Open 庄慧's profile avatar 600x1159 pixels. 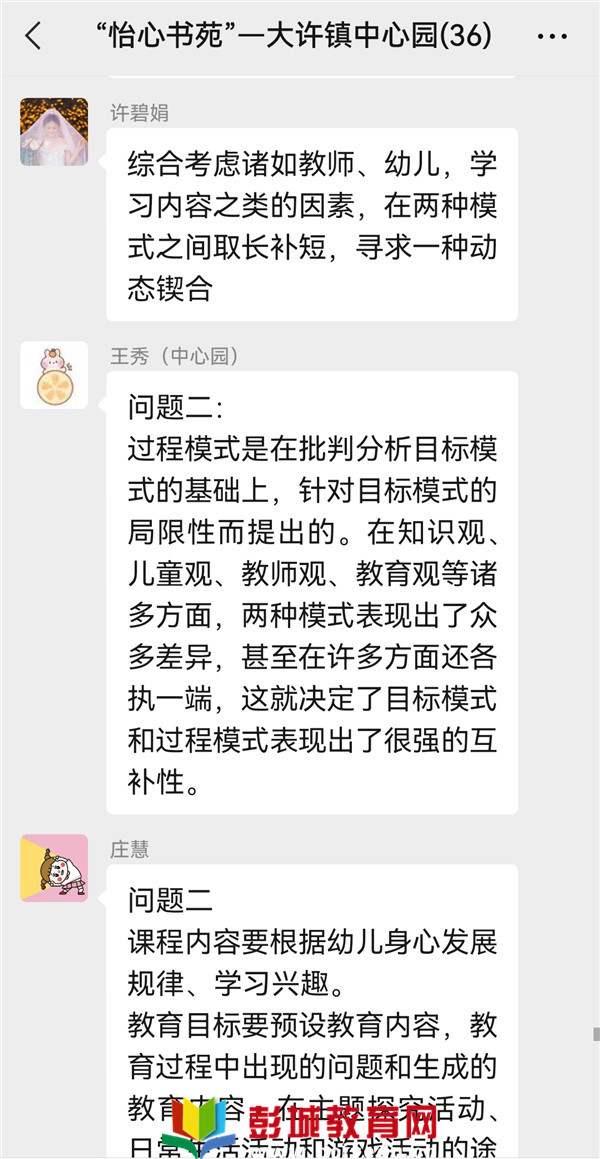tap(54, 868)
